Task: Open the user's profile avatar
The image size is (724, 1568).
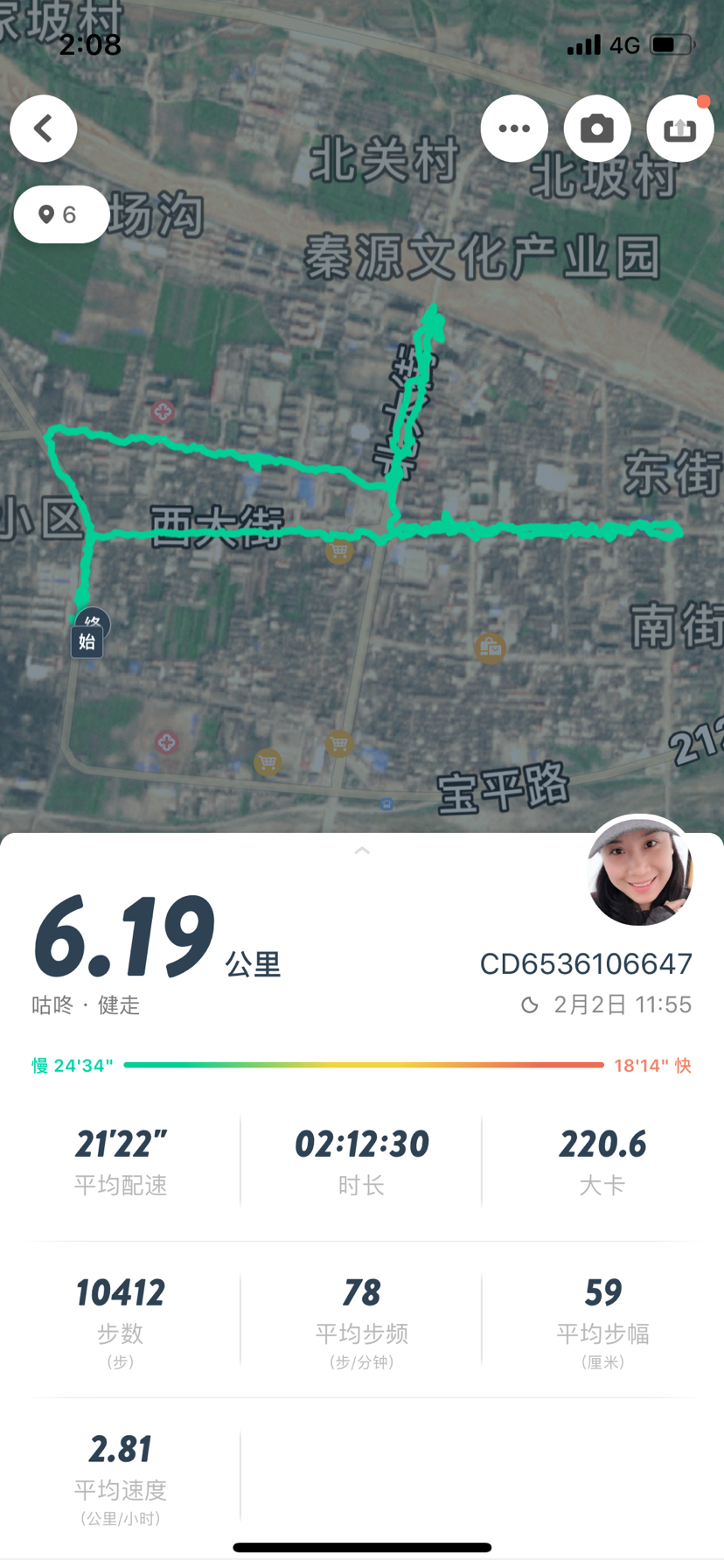Action: (x=640, y=871)
